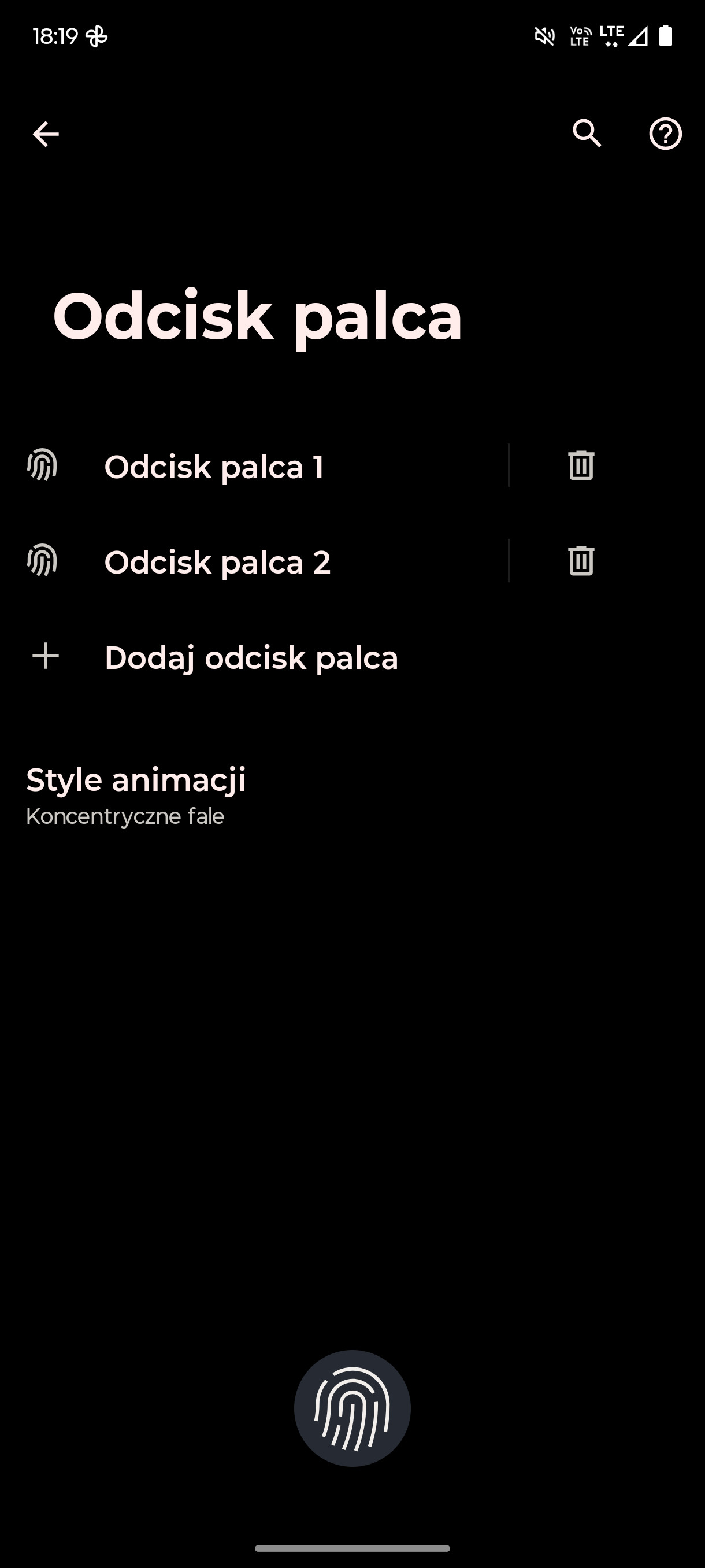Viewport: 705px width, 1568px height.
Task: Go back using the arrow
Action: pyautogui.click(x=46, y=134)
